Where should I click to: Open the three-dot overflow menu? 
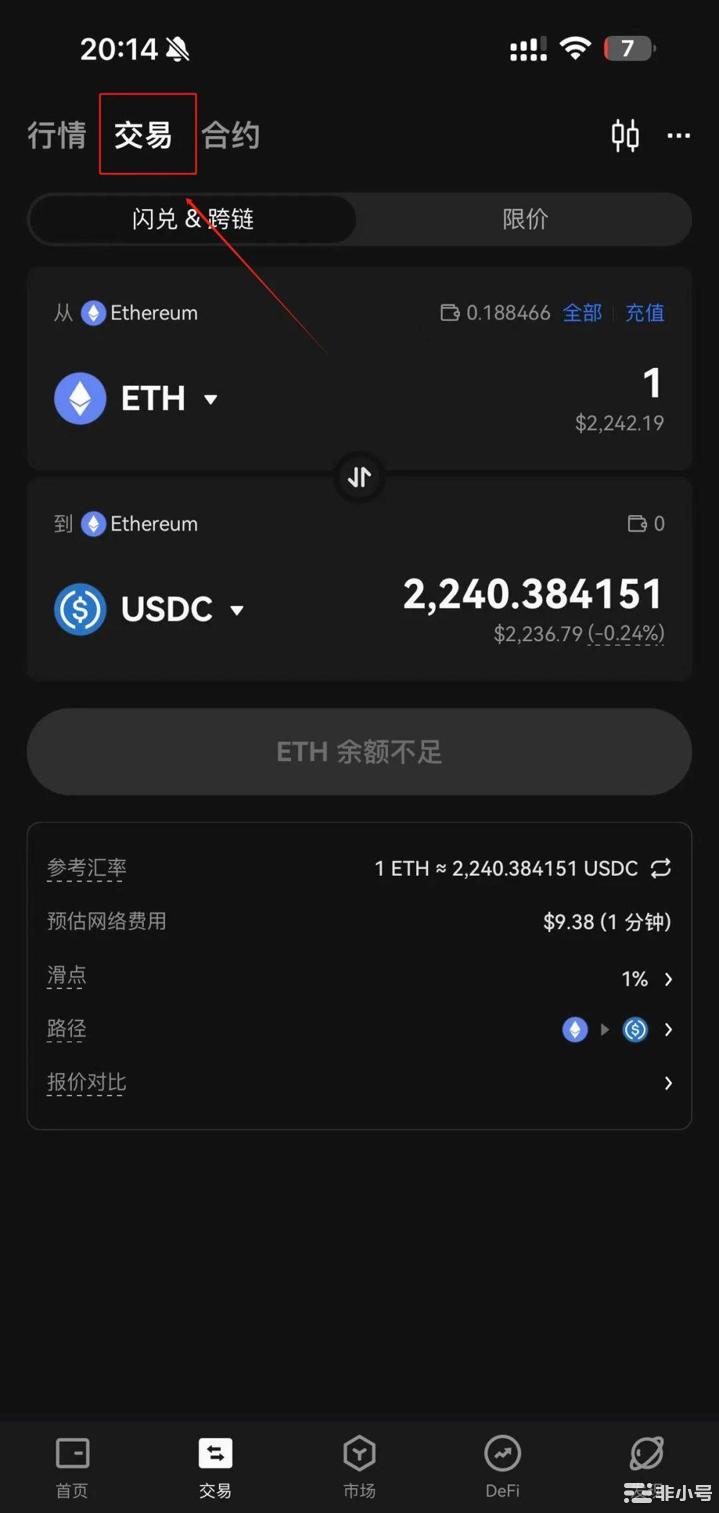pyautogui.click(x=679, y=135)
